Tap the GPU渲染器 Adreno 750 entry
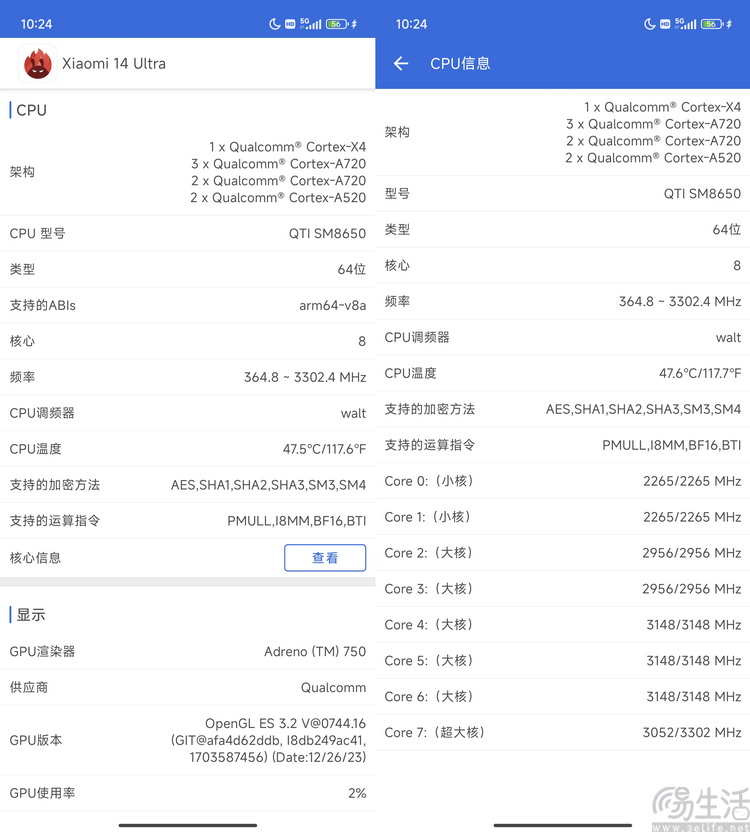 [188, 651]
